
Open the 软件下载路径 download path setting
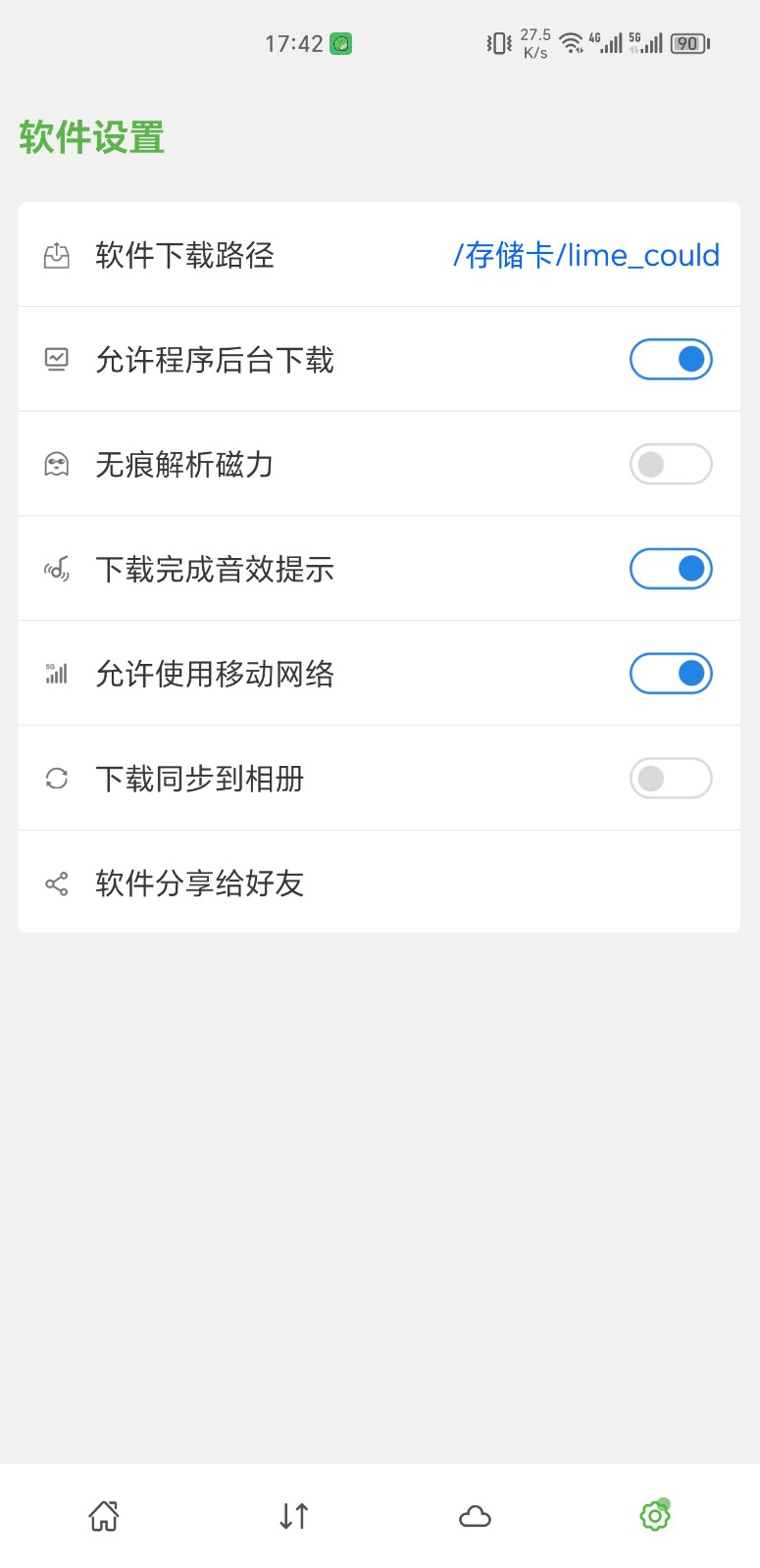coord(379,255)
